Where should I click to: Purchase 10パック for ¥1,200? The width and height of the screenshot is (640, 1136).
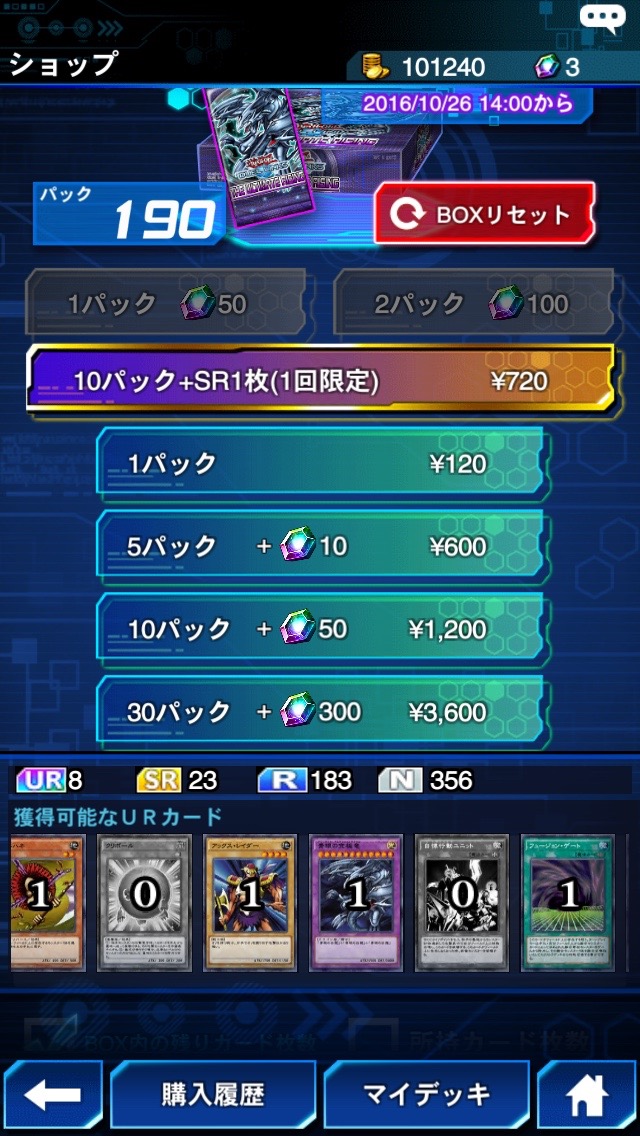(320, 629)
